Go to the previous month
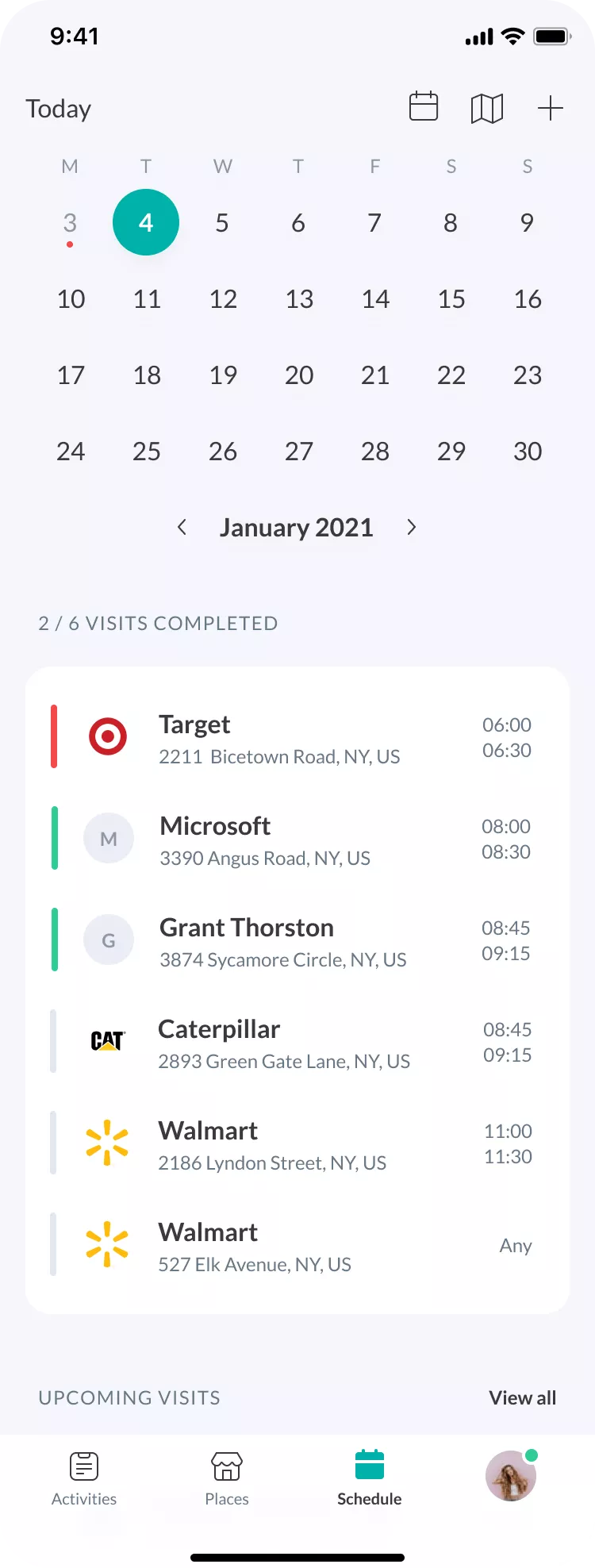Image resolution: width=595 pixels, height=1568 pixels. pos(182,528)
